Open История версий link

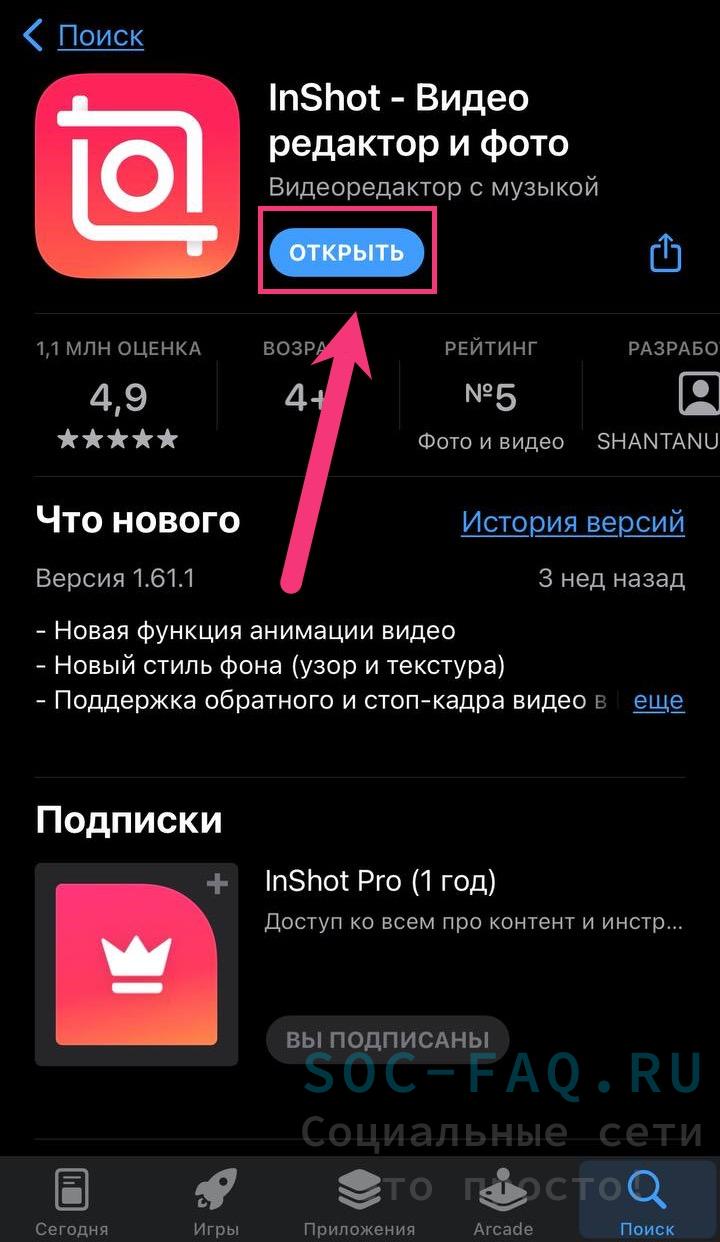[572, 522]
